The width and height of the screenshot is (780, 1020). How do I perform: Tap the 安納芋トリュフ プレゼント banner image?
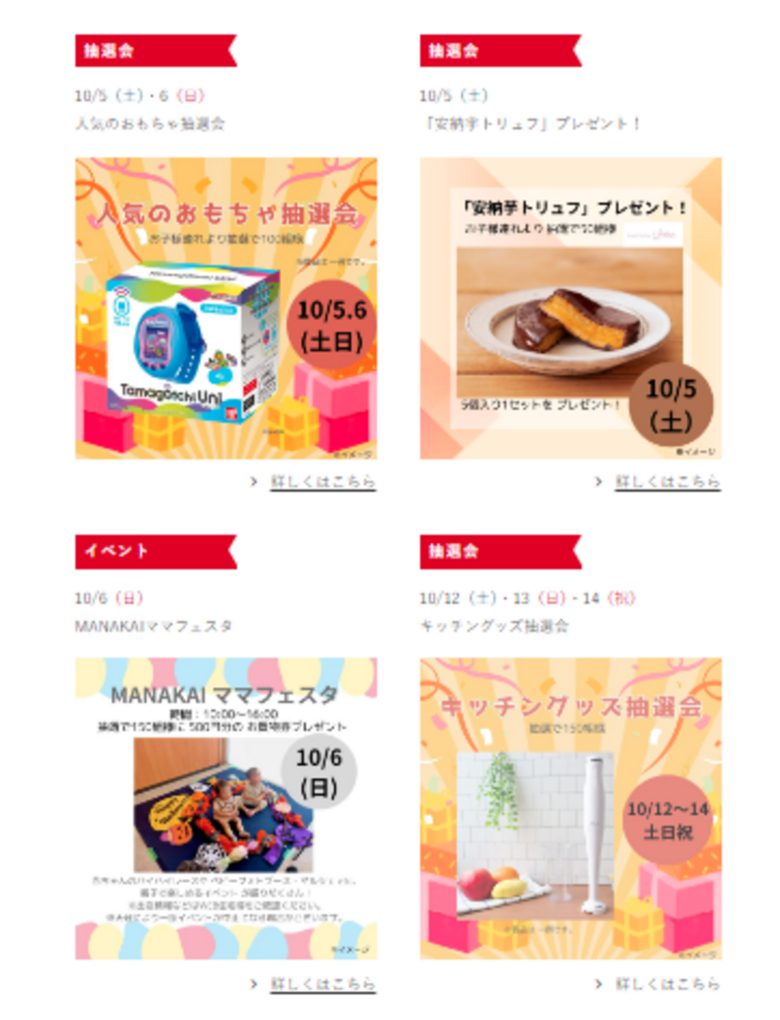tap(570, 308)
